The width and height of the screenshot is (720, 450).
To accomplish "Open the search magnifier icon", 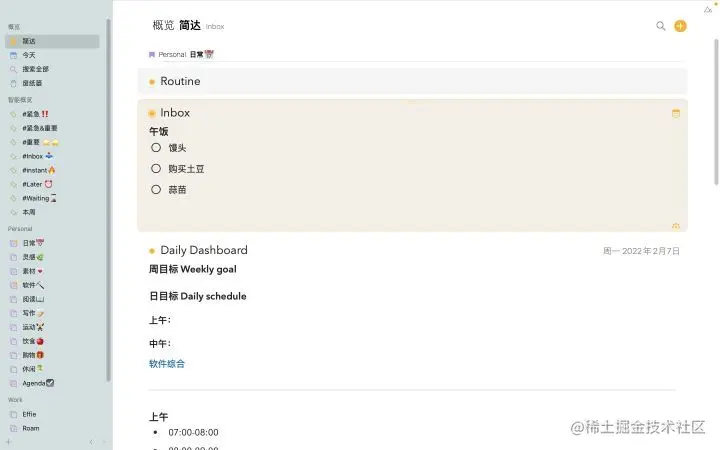I will pyautogui.click(x=661, y=26).
